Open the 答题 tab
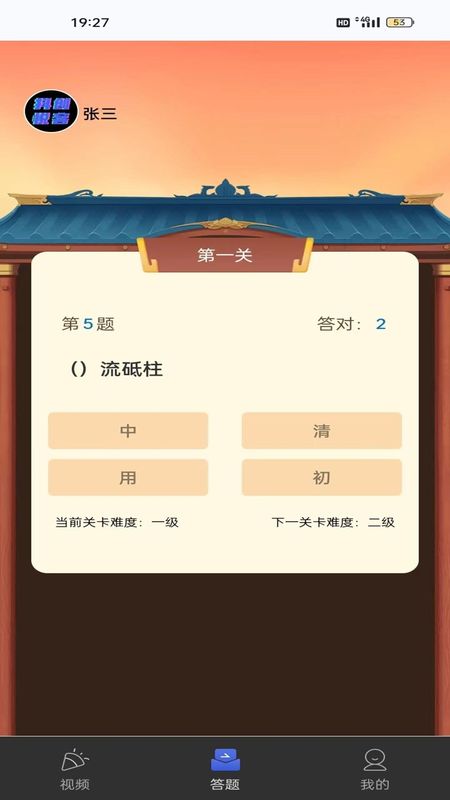This screenshot has height=800, width=450. 225,769
